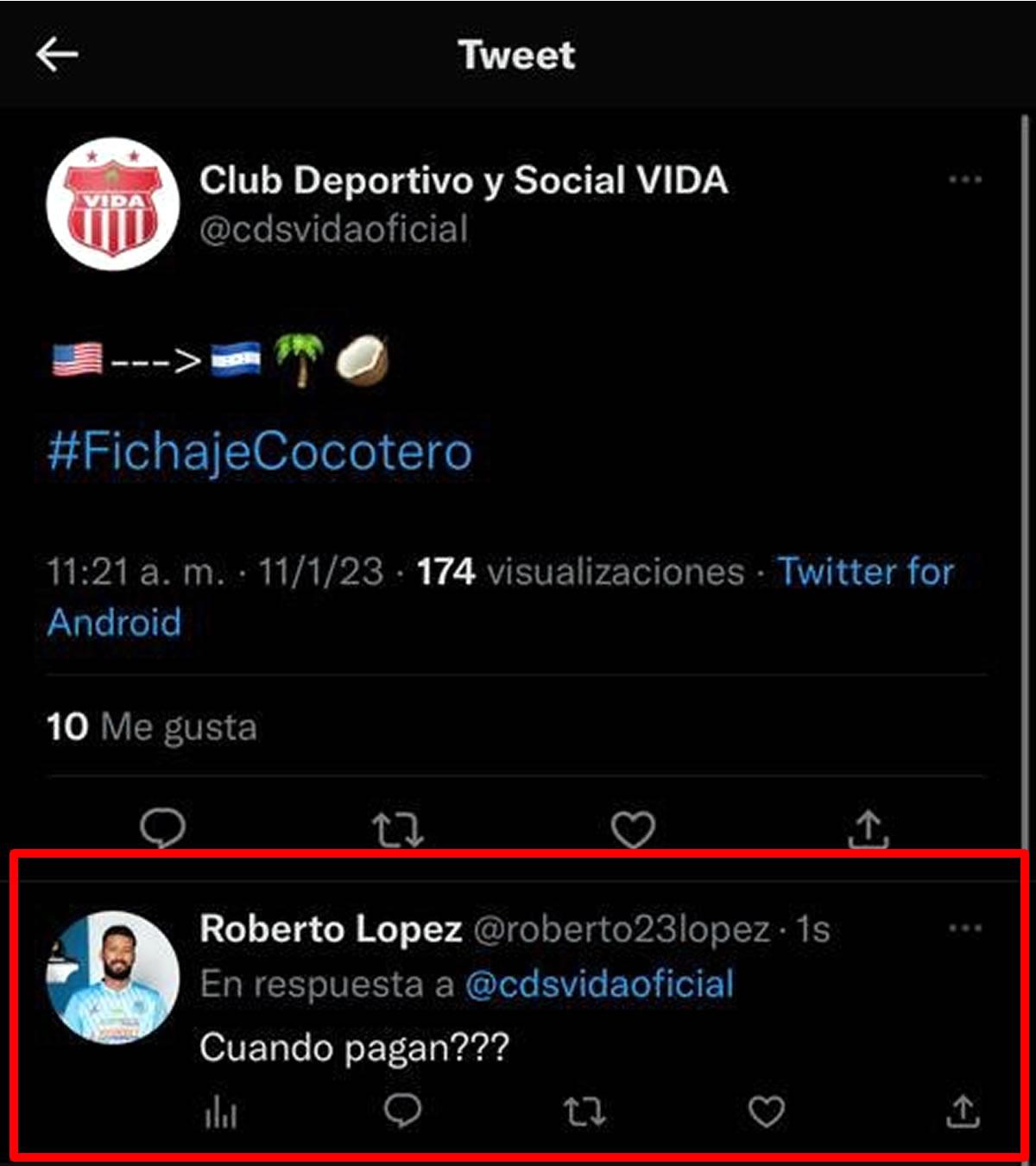Go back with the arrow at top left
The height and width of the screenshot is (1166, 1036).
coord(54,54)
